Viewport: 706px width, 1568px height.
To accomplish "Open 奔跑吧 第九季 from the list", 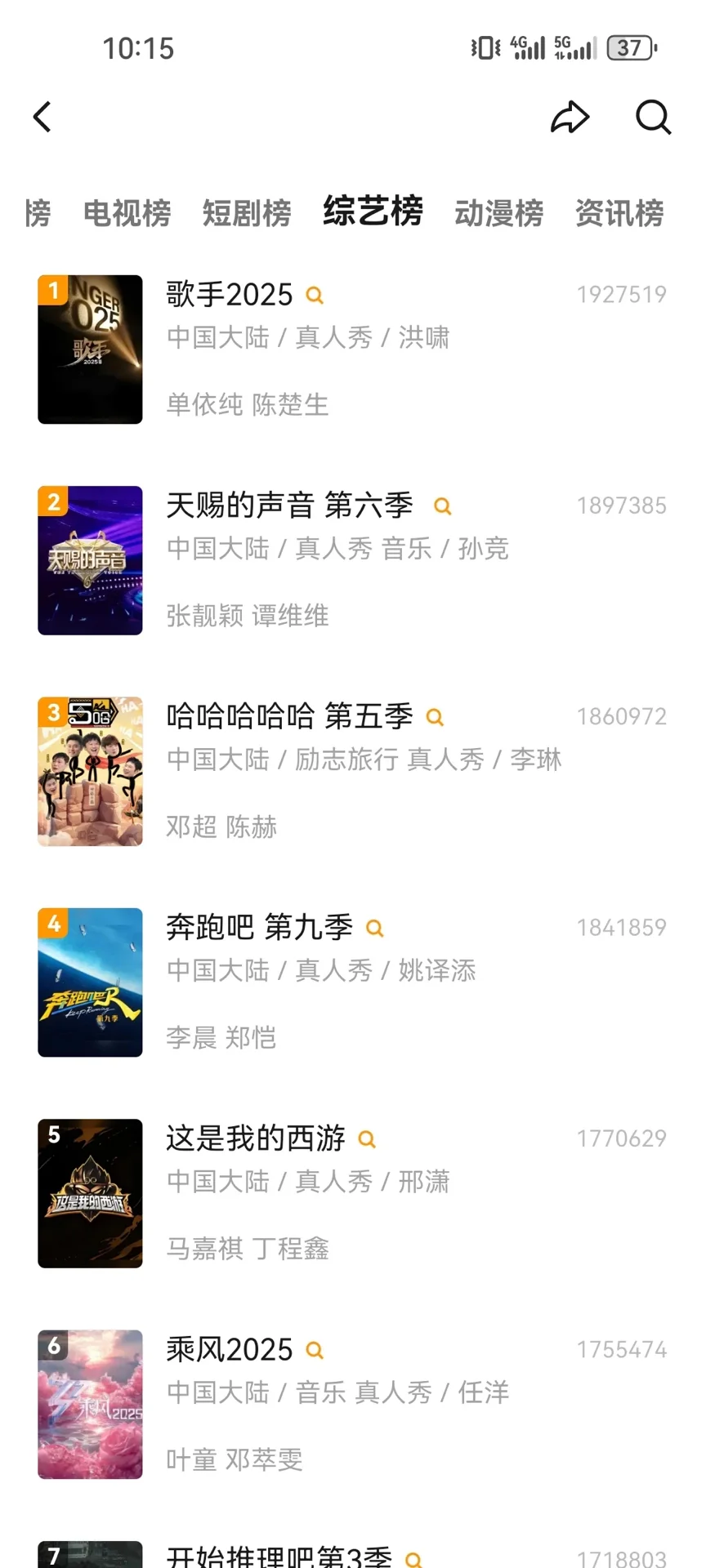I will point(259,927).
